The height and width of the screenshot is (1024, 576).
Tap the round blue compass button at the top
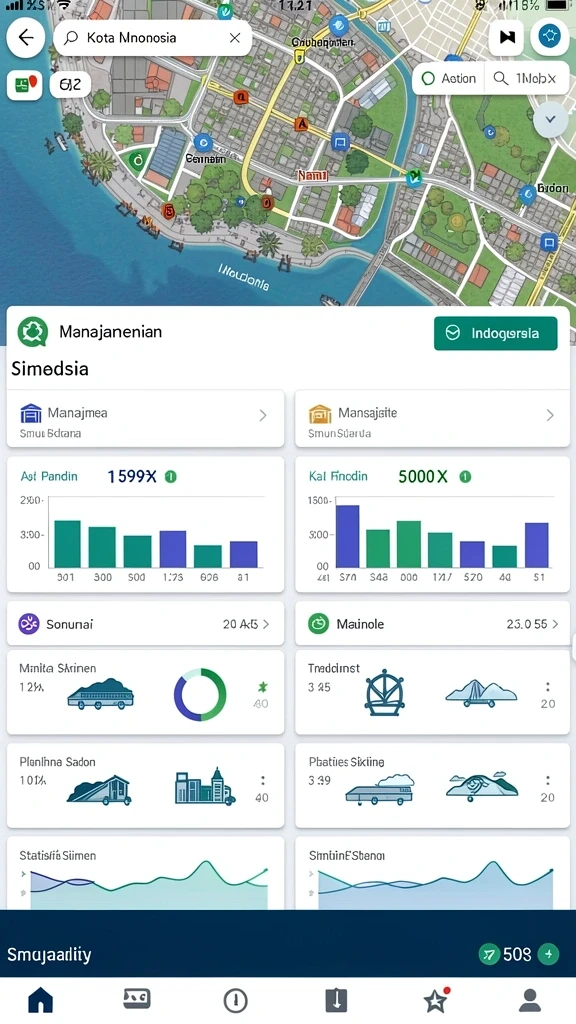550,36
